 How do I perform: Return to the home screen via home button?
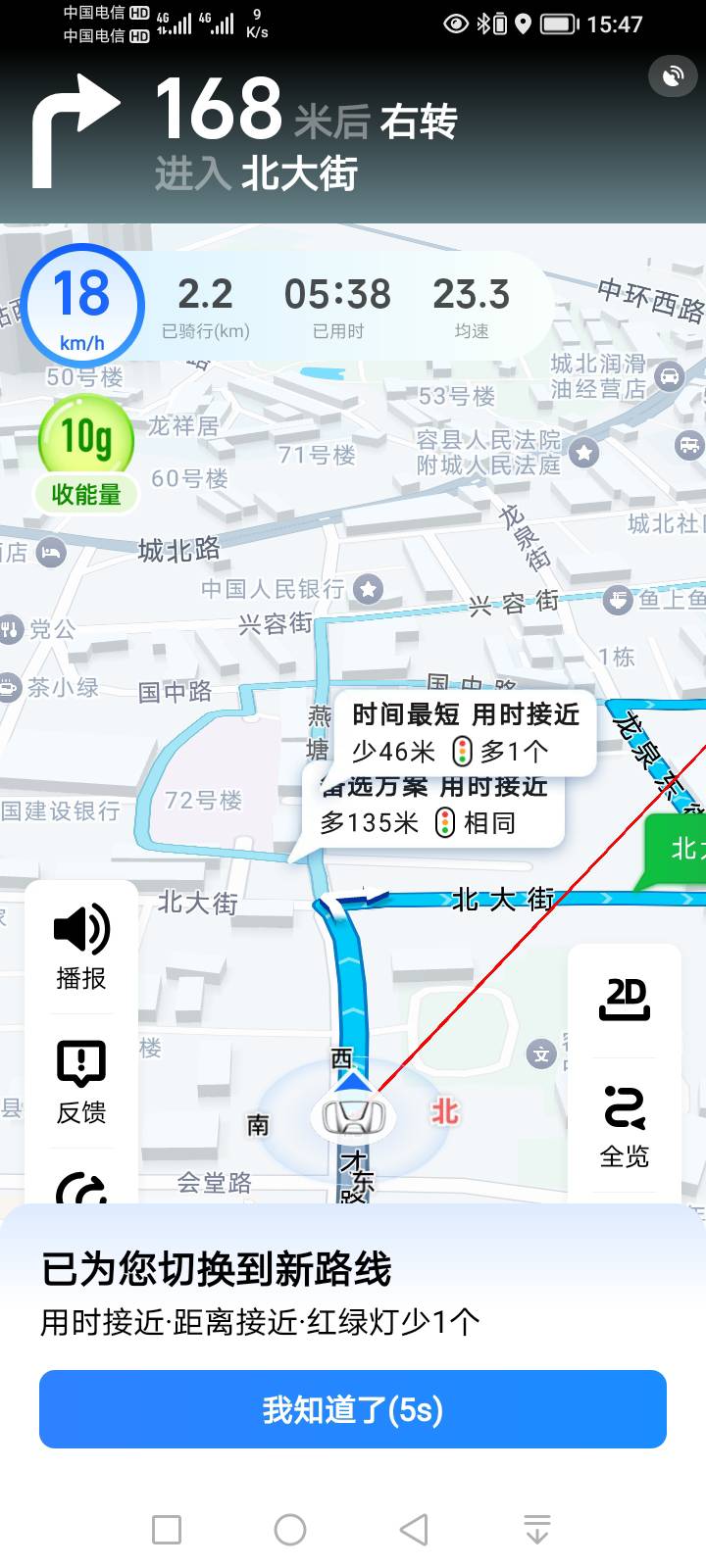pyautogui.click(x=290, y=1529)
